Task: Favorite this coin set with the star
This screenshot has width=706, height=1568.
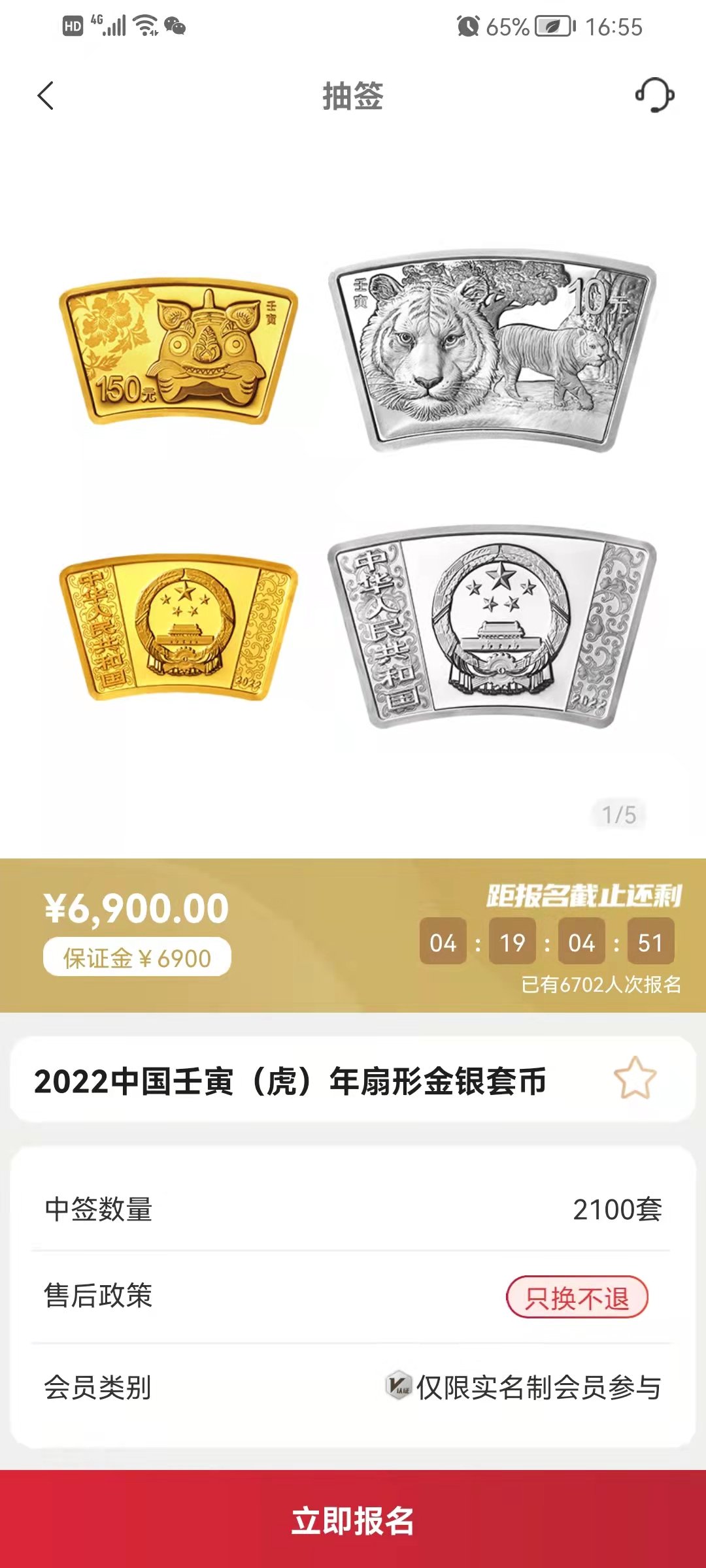Action: pyautogui.click(x=635, y=1079)
